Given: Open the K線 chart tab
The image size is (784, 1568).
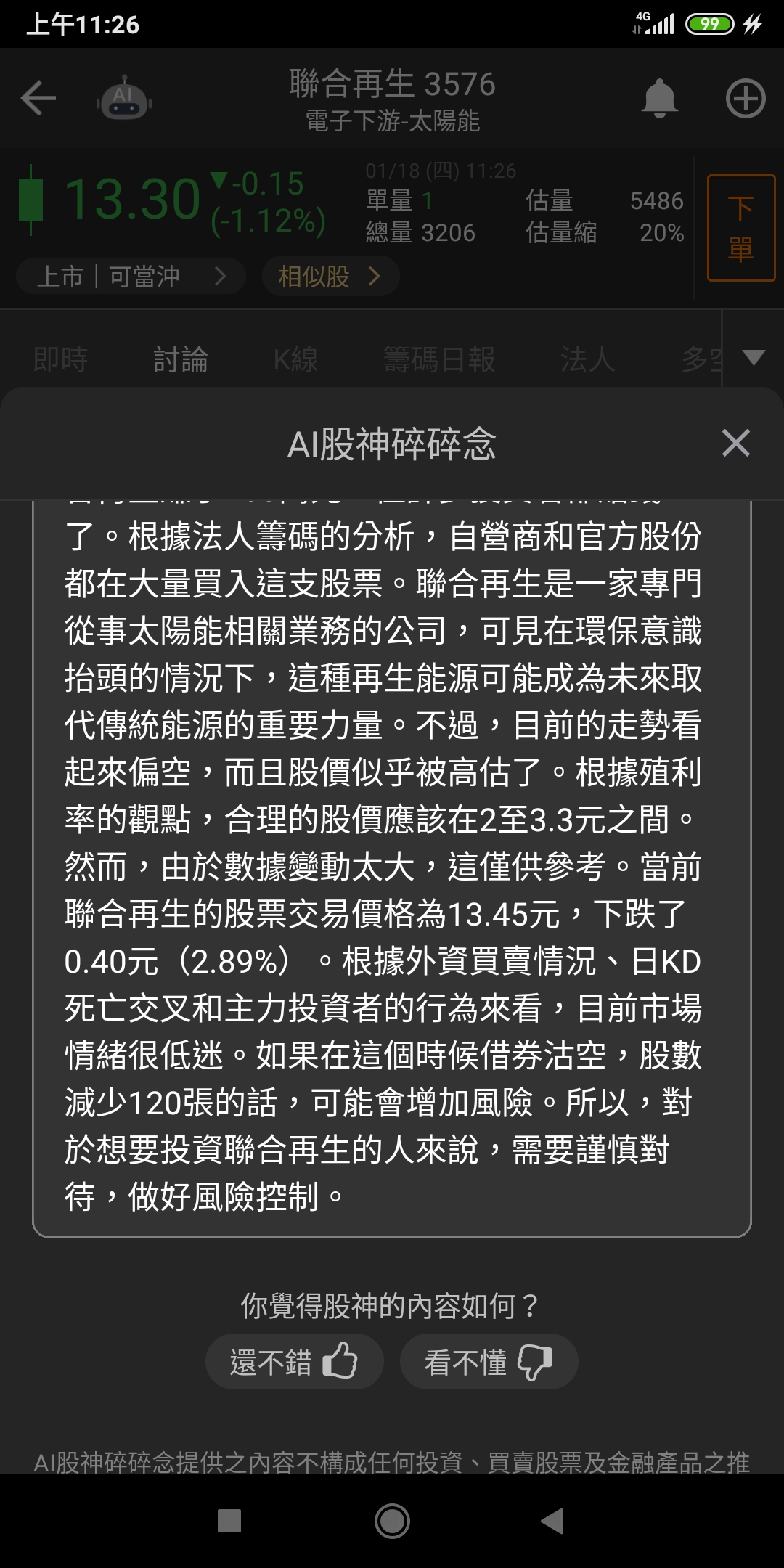Looking at the screenshot, I should tap(295, 358).
